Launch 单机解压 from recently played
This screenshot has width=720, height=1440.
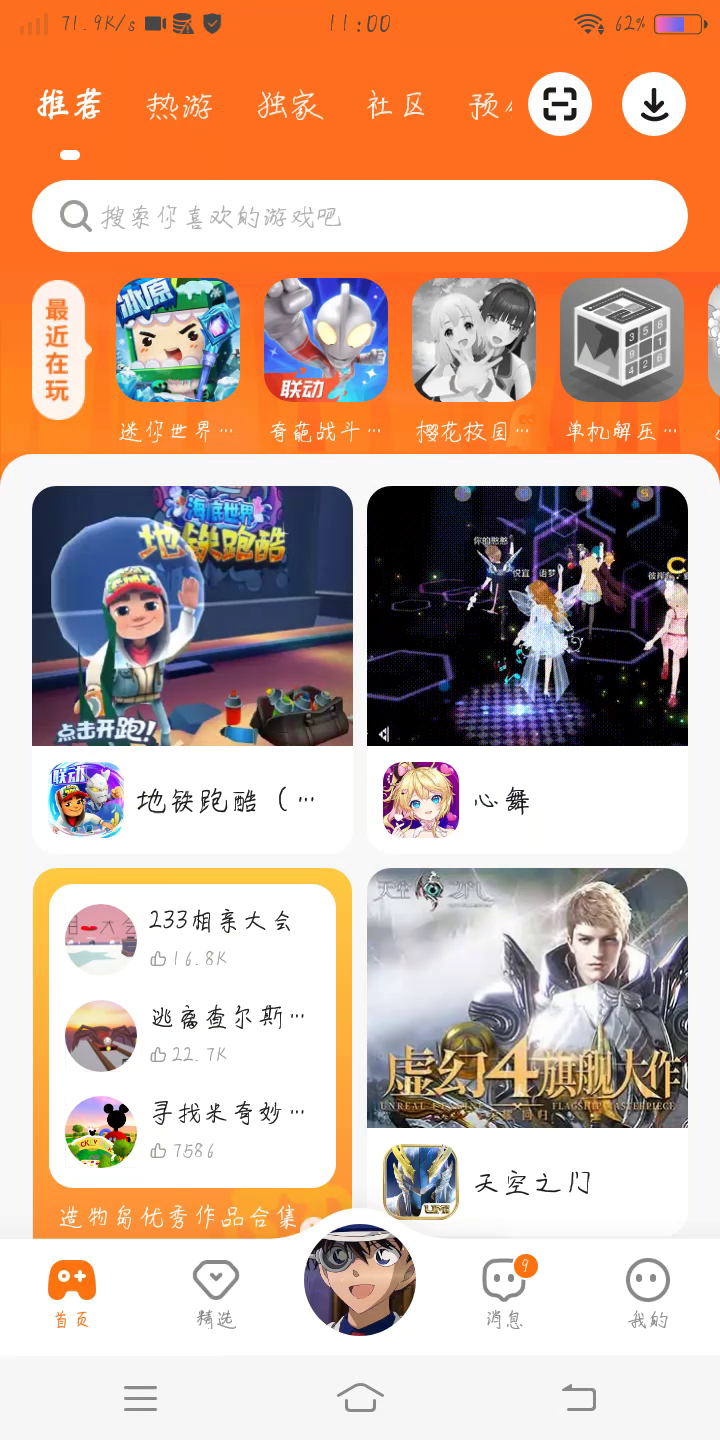(622, 340)
